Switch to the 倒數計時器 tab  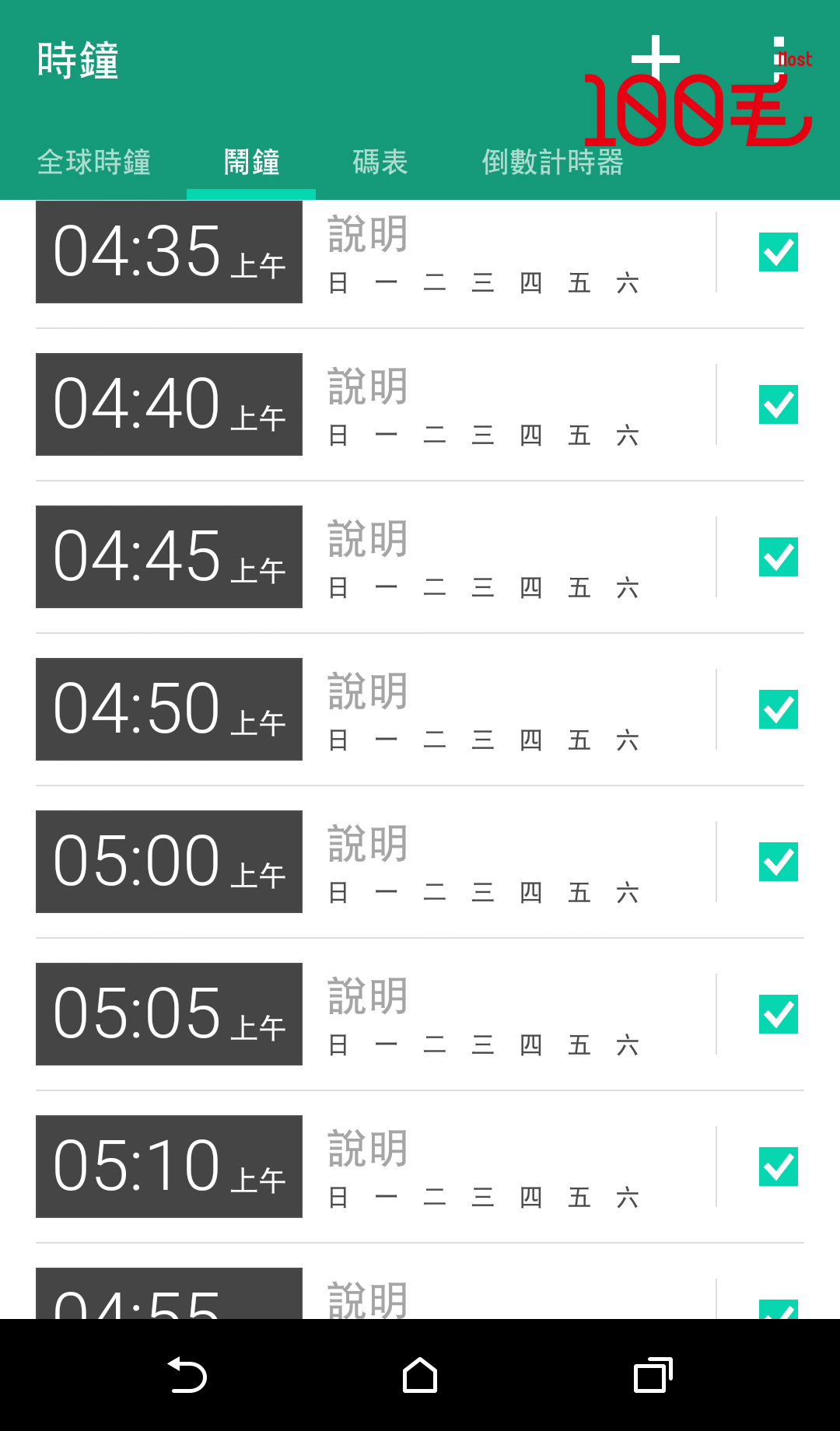552,162
